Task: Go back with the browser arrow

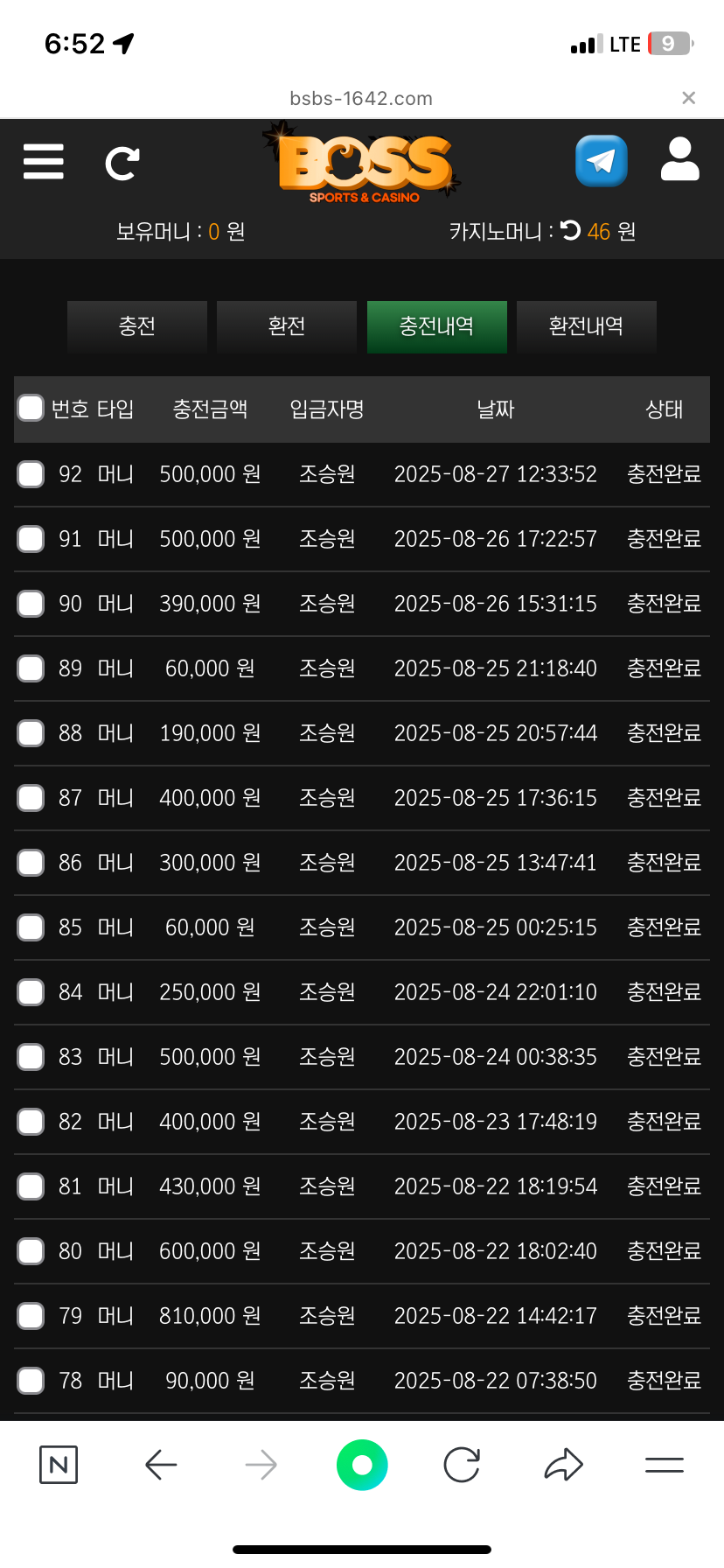Action: coord(161,1465)
